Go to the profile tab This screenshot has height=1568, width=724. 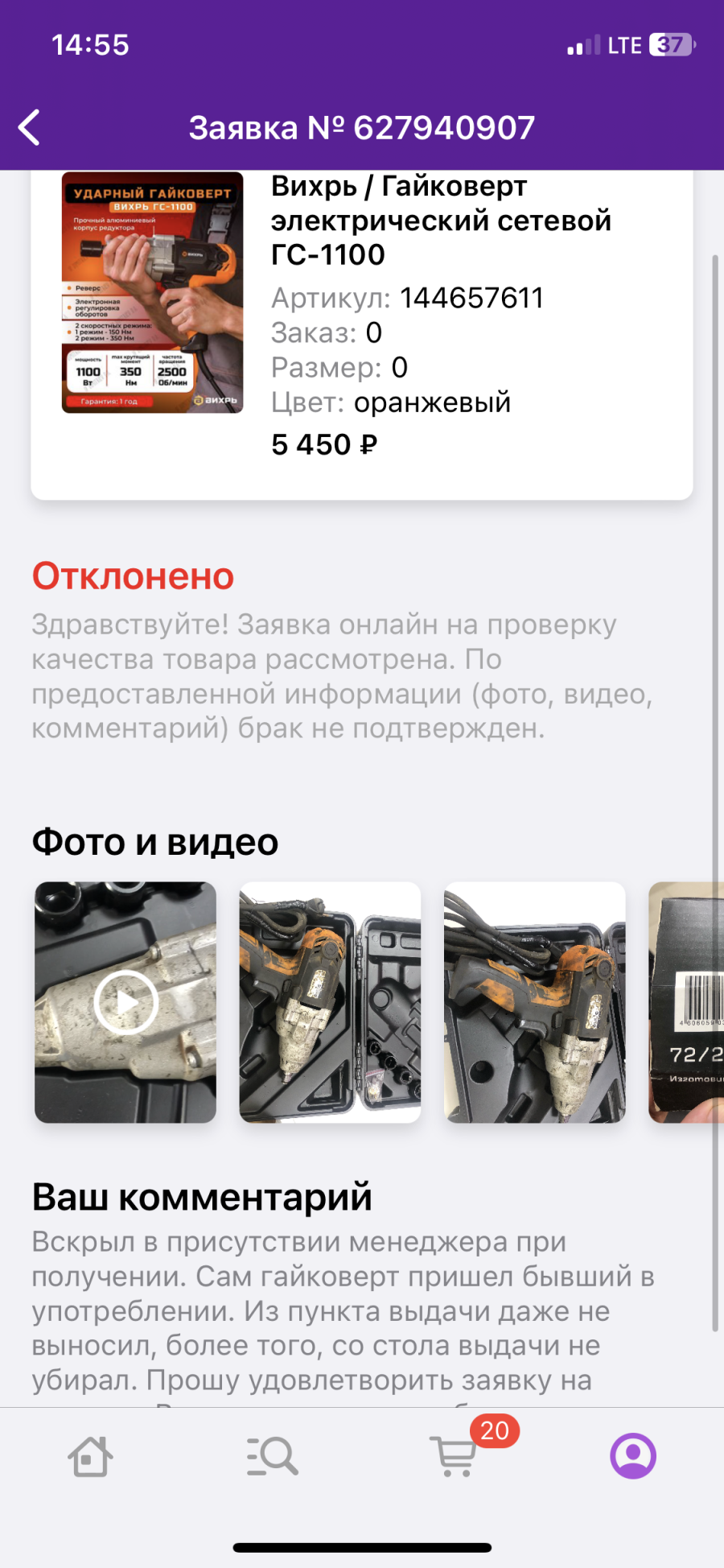(633, 1456)
